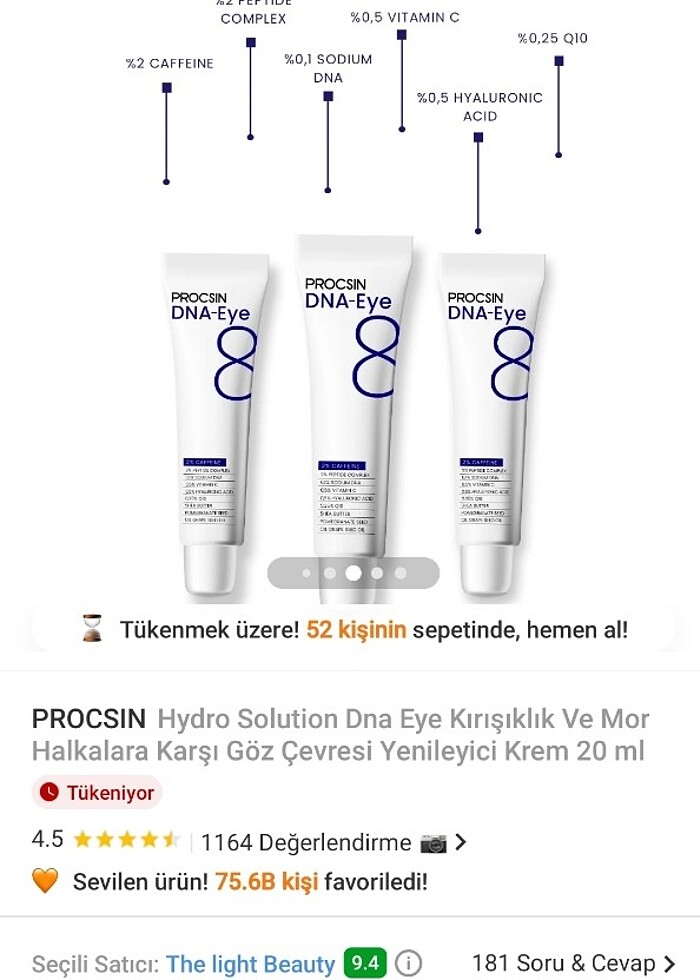View the 1164 Değerlendirme reviews

pos(305,842)
